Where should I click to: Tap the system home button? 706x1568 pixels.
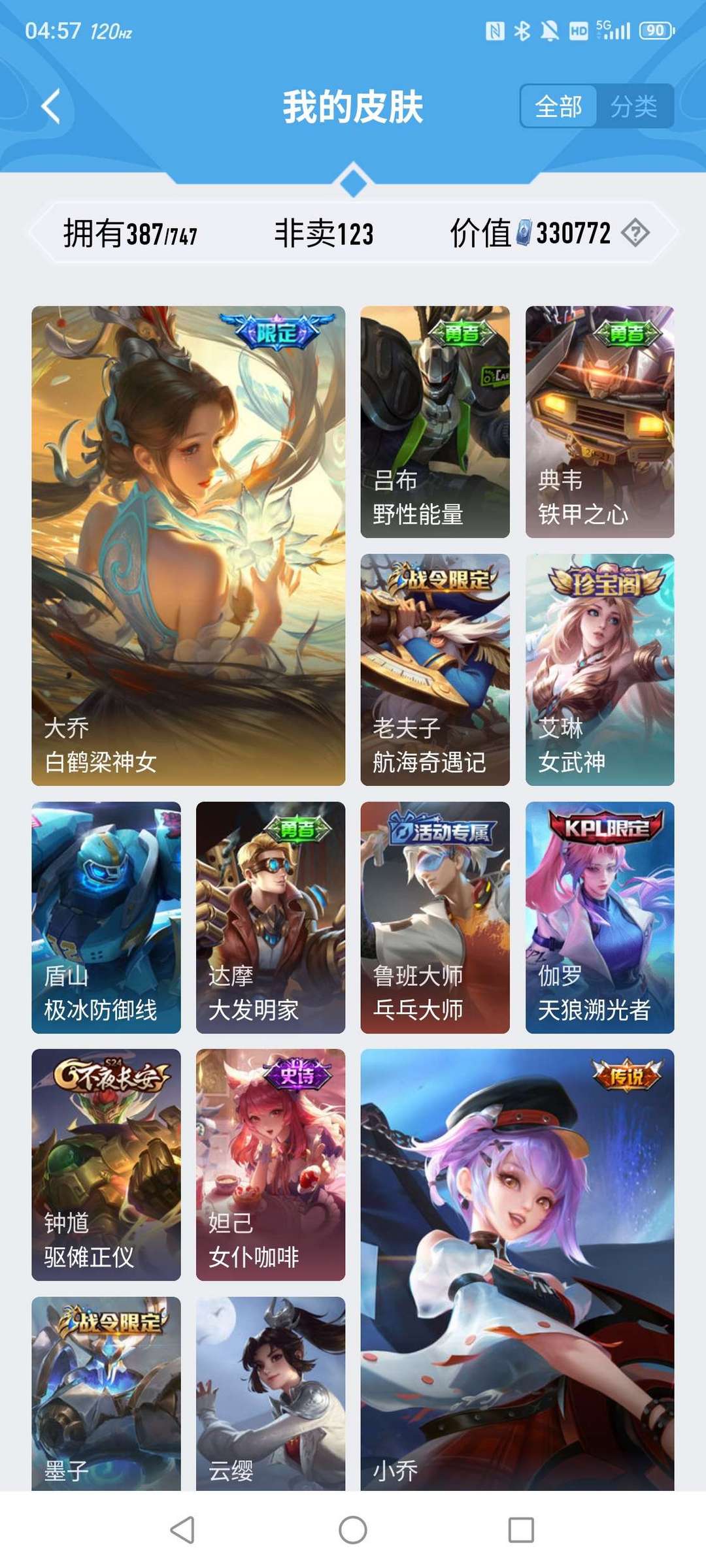353,1529
